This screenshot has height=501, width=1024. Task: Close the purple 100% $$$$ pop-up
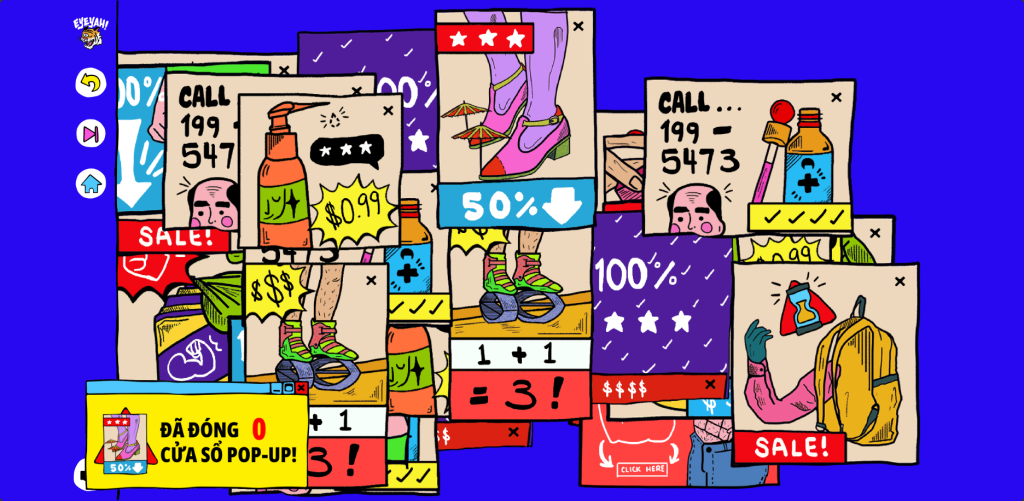[x=710, y=384]
